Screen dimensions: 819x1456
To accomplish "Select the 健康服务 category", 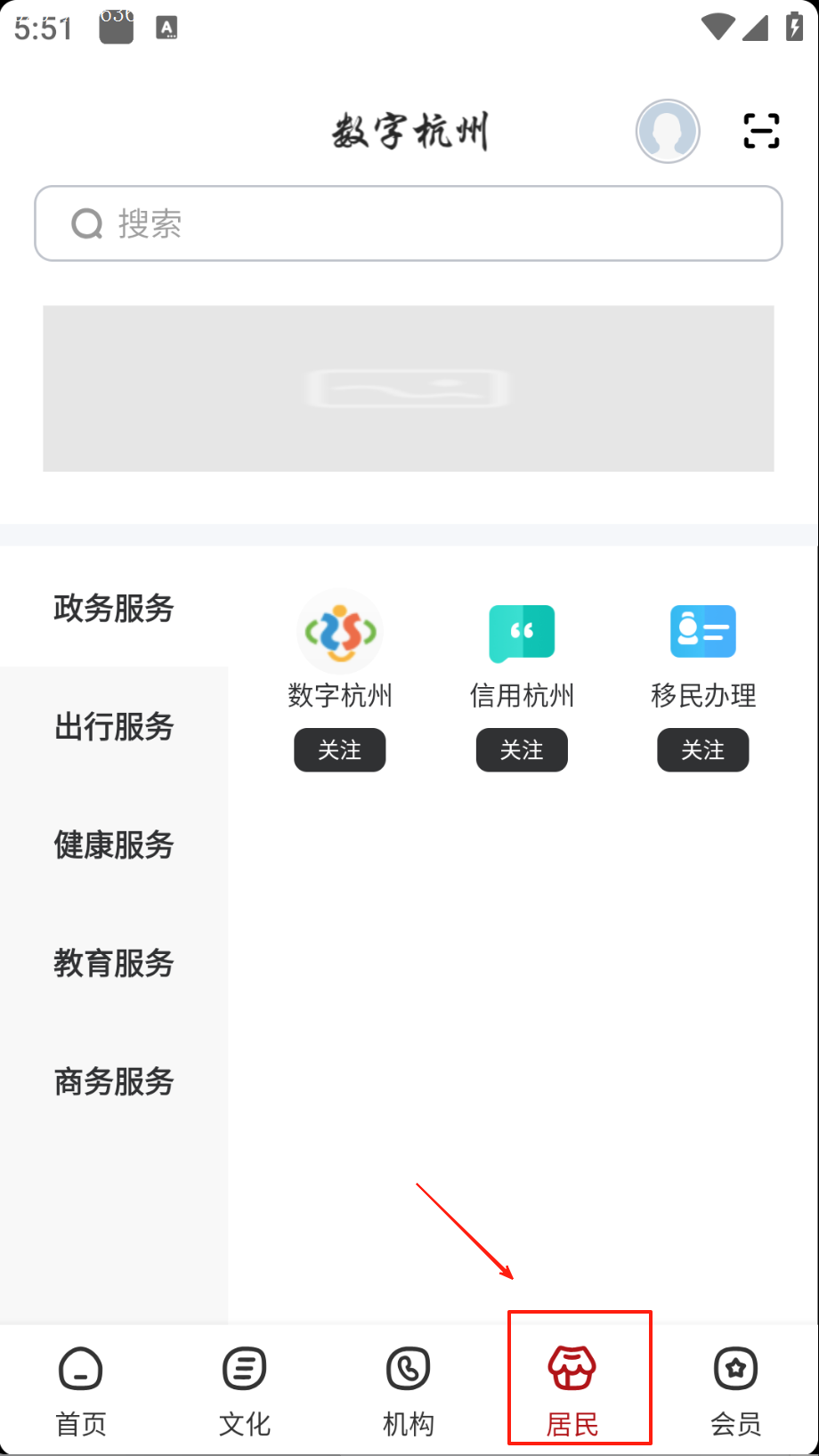I will point(114,845).
